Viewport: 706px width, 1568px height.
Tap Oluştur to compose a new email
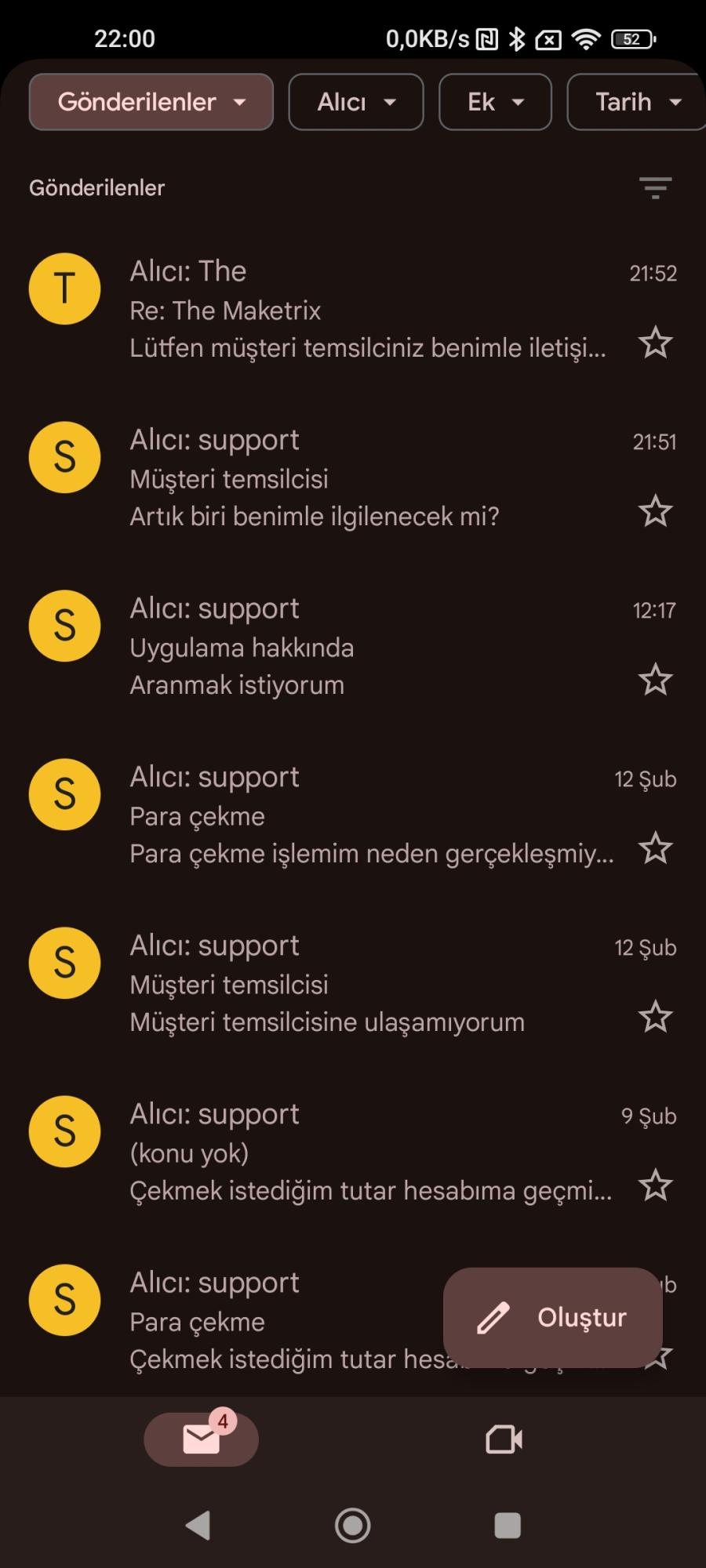pos(552,1318)
